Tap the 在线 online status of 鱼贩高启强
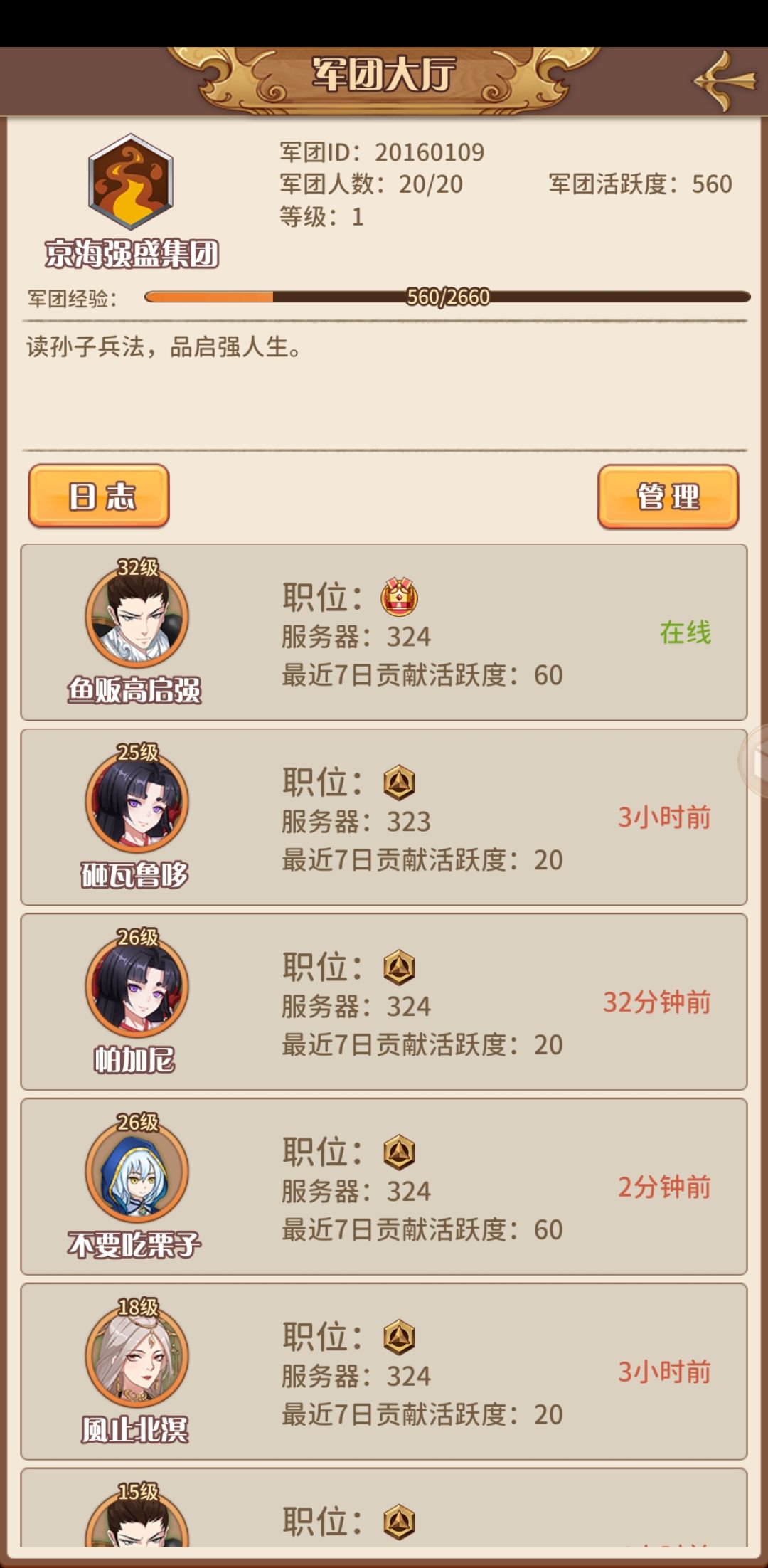 coord(685,633)
